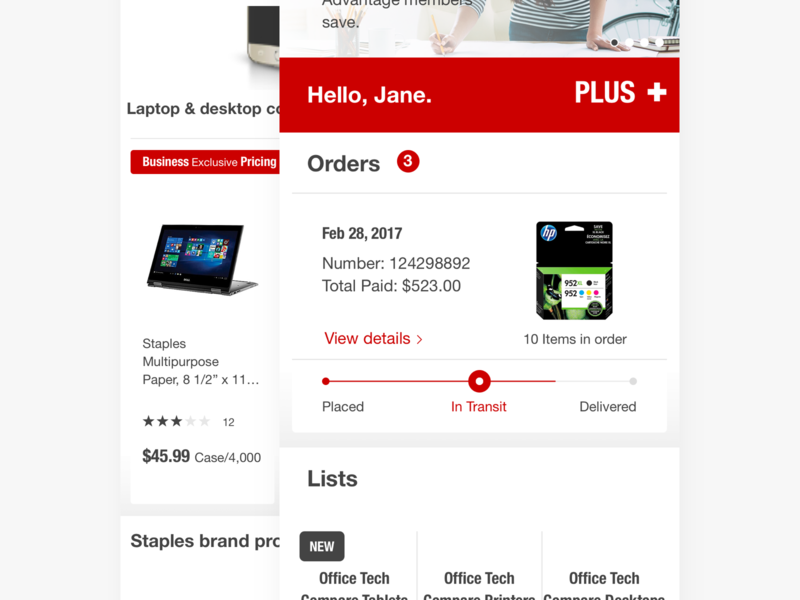Tap the PLUS membership button

tap(620, 93)
